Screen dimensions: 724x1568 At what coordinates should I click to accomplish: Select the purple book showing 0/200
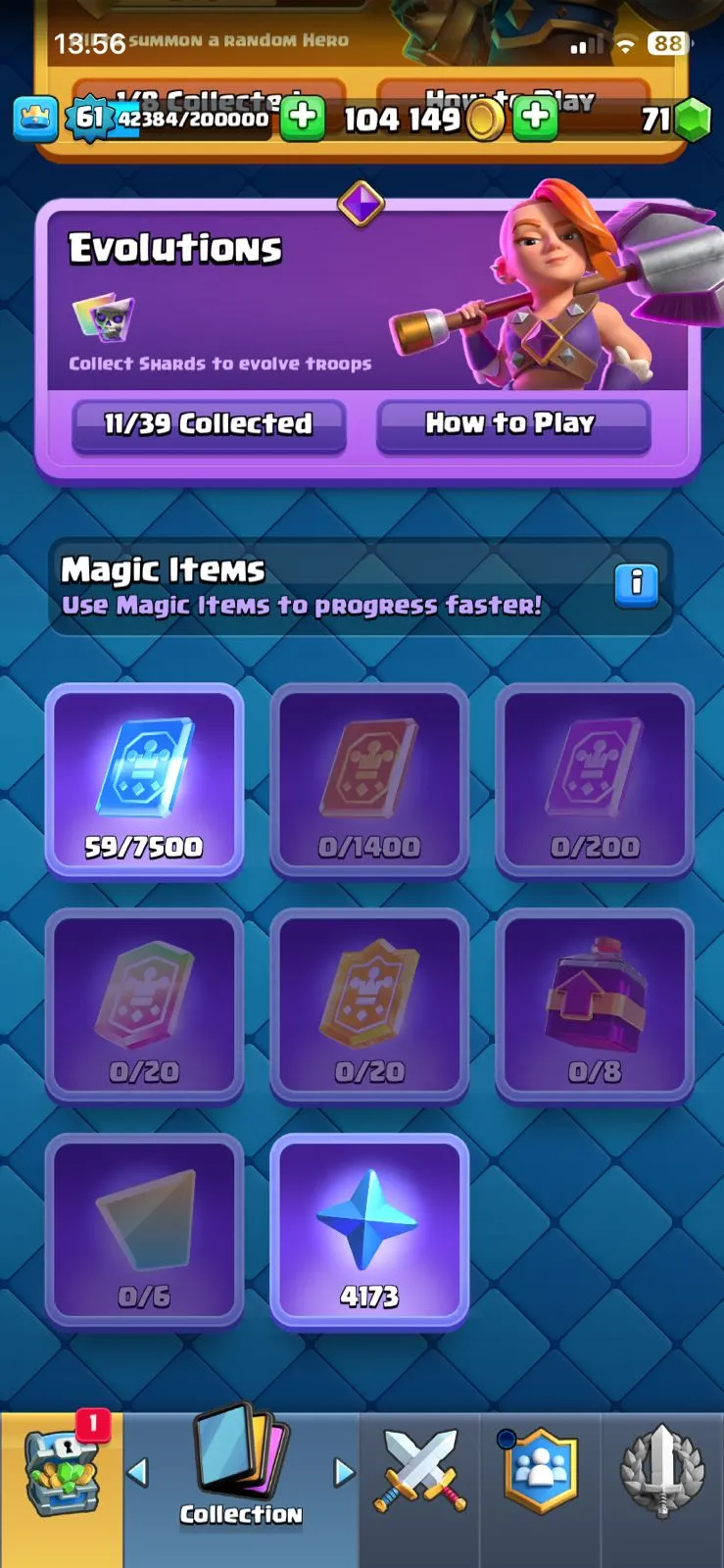pyautogui.click(x=595, y=779)
